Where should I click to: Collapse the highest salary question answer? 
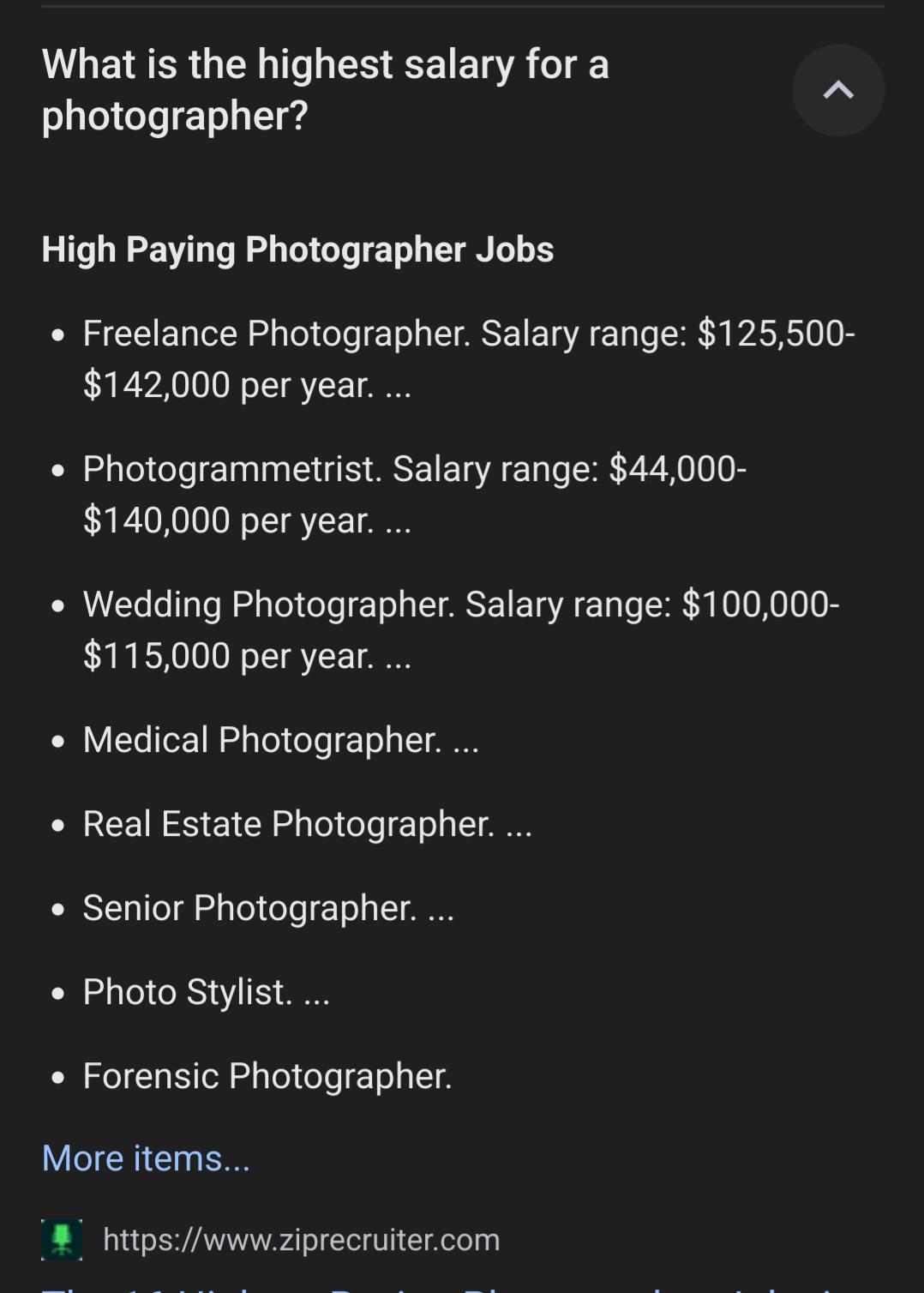coord(837,90)
